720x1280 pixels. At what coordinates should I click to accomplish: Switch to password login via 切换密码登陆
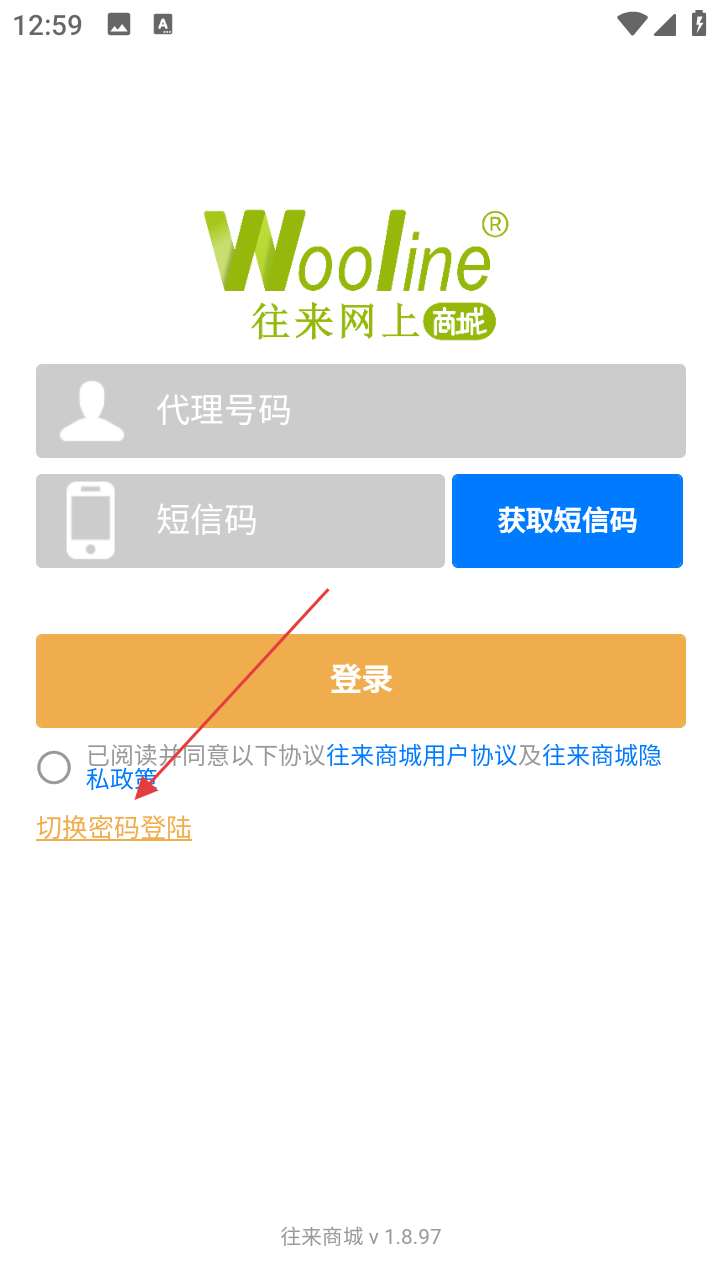point(114,828)
